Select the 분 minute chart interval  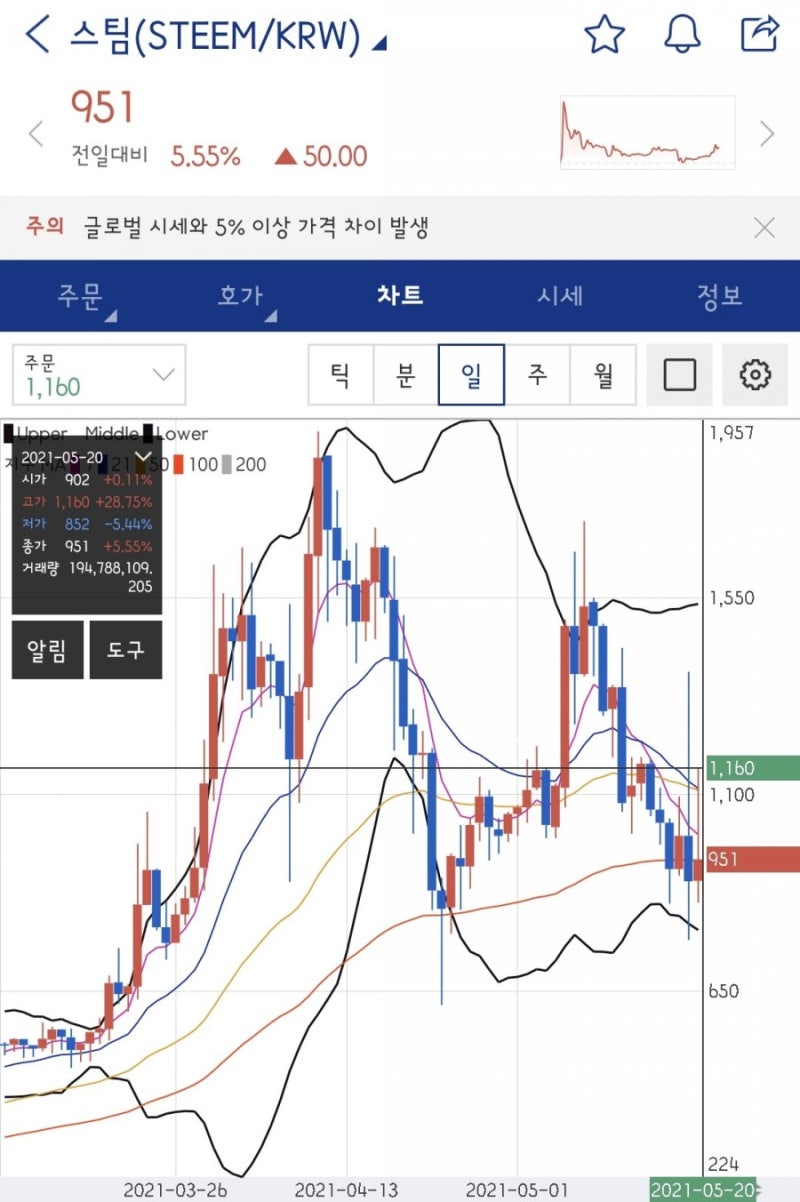point(406,374)
